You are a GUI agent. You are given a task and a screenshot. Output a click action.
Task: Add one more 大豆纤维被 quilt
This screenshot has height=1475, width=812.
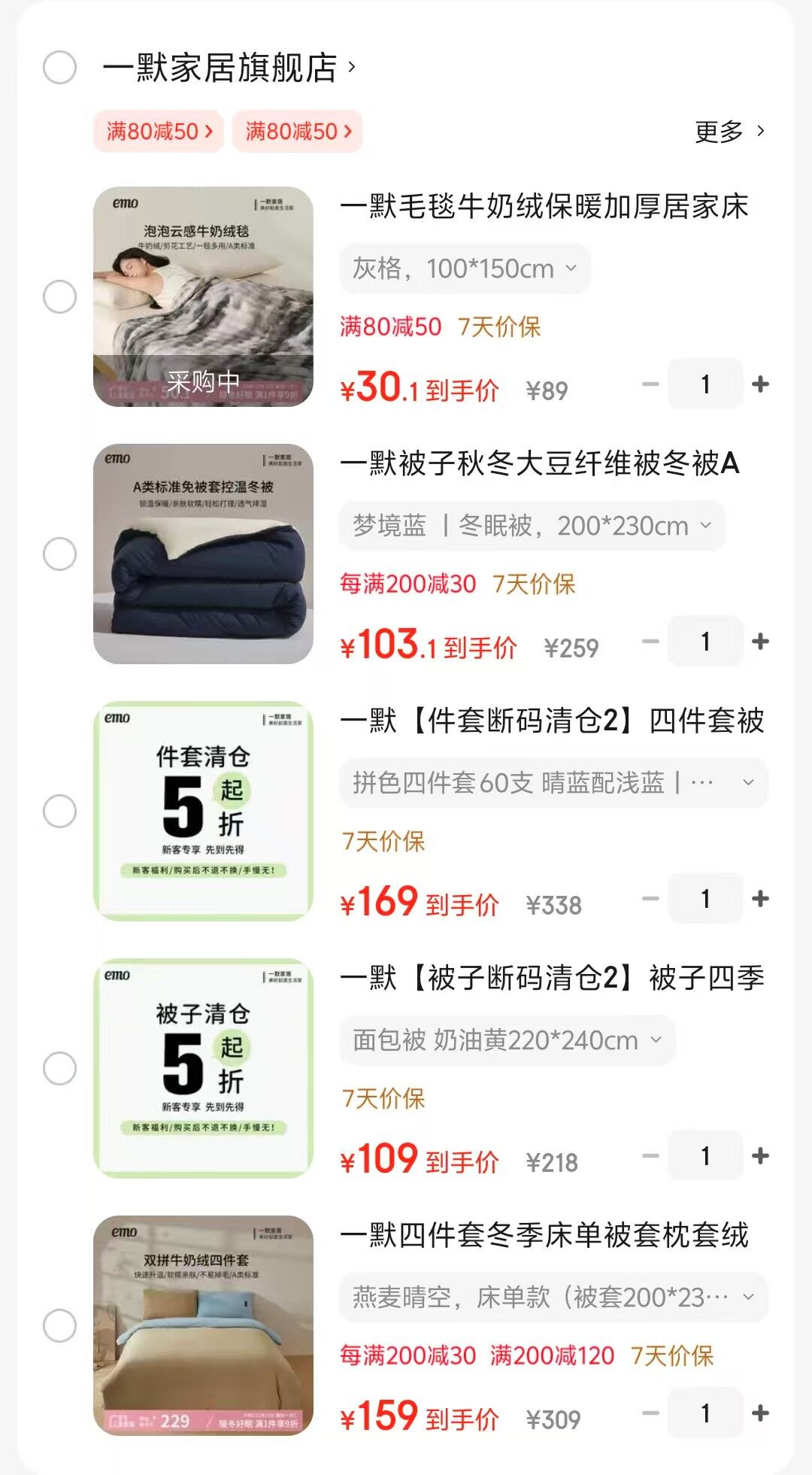760,642
